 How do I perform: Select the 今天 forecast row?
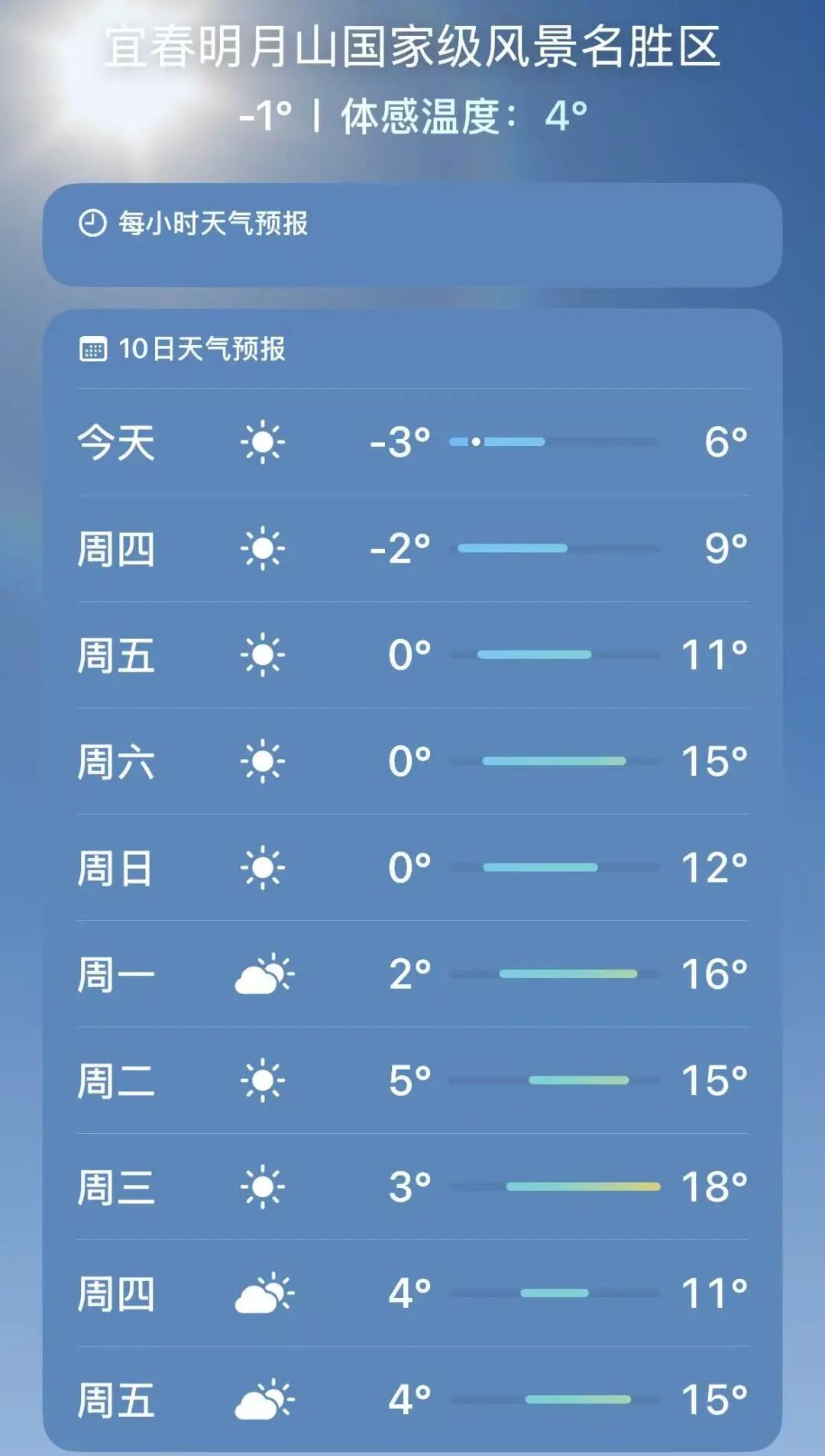[412, 441]
